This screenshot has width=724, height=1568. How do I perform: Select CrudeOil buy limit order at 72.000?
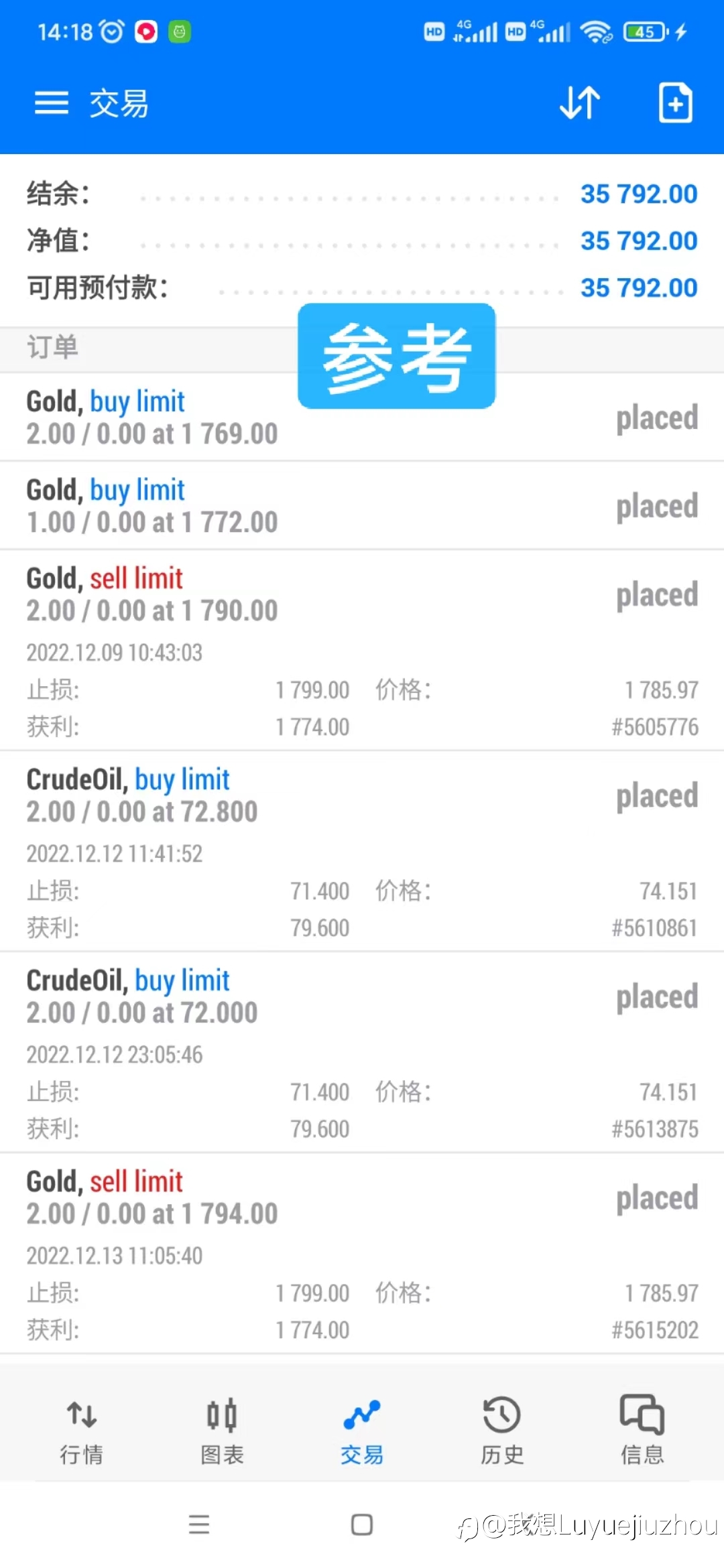coord(362,1052)
